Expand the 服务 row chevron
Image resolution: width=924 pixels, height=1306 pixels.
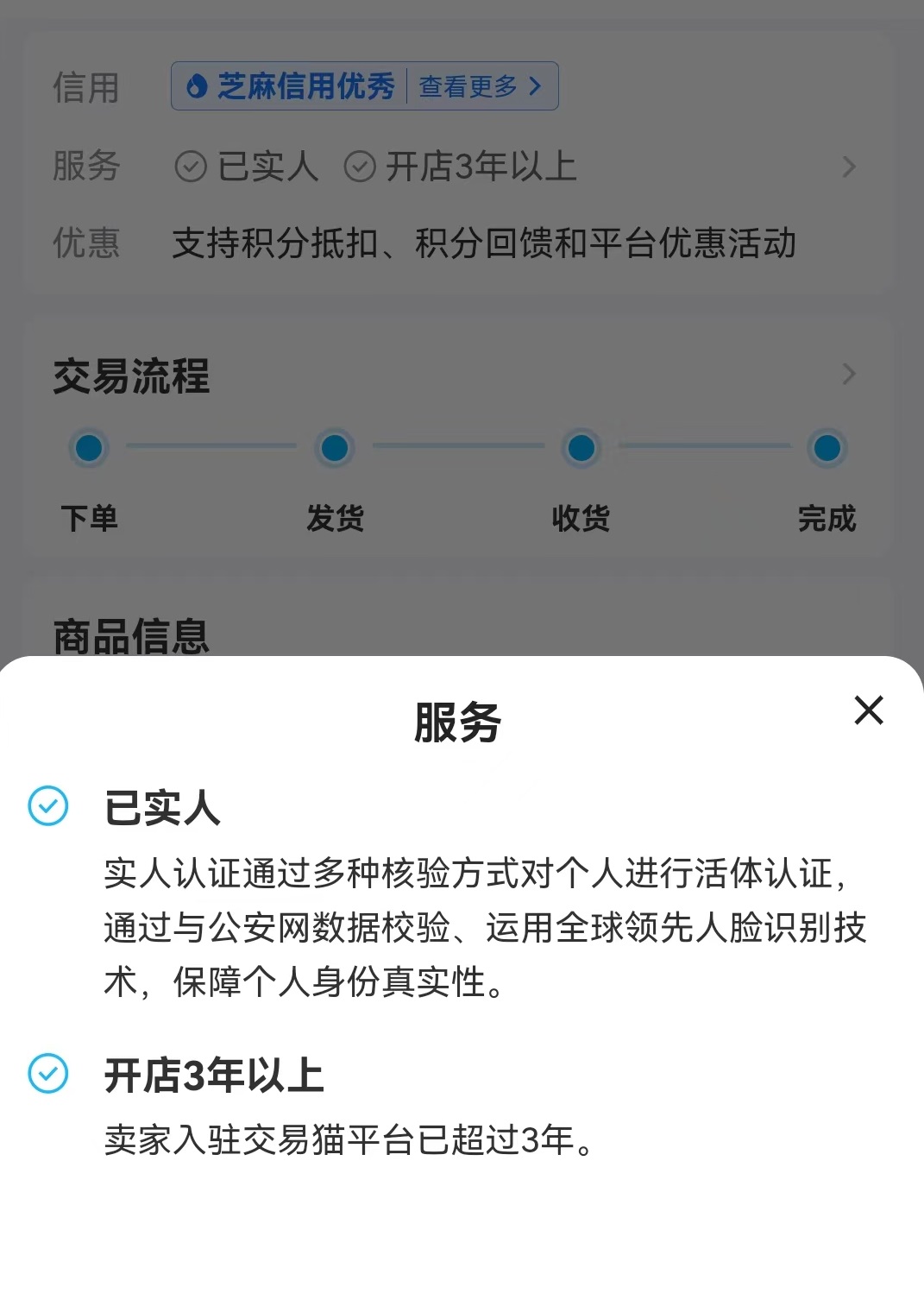(849, 167)
